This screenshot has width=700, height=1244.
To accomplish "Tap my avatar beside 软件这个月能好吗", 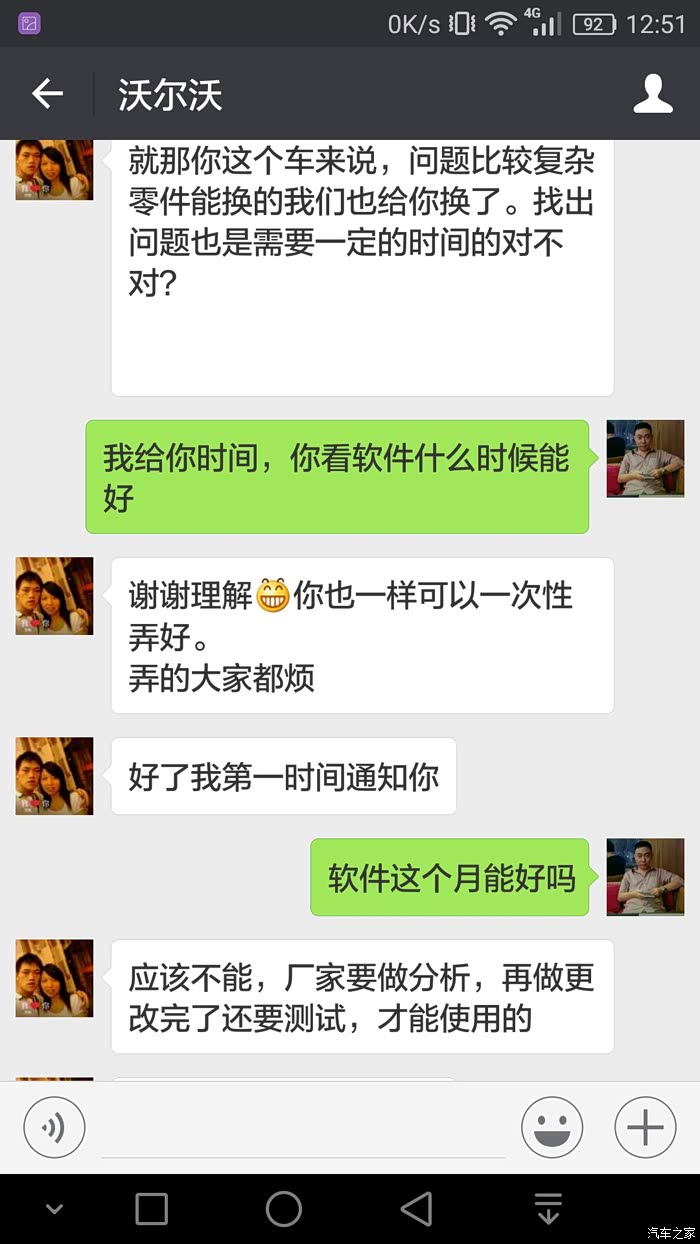I will (x=646, y=877).
